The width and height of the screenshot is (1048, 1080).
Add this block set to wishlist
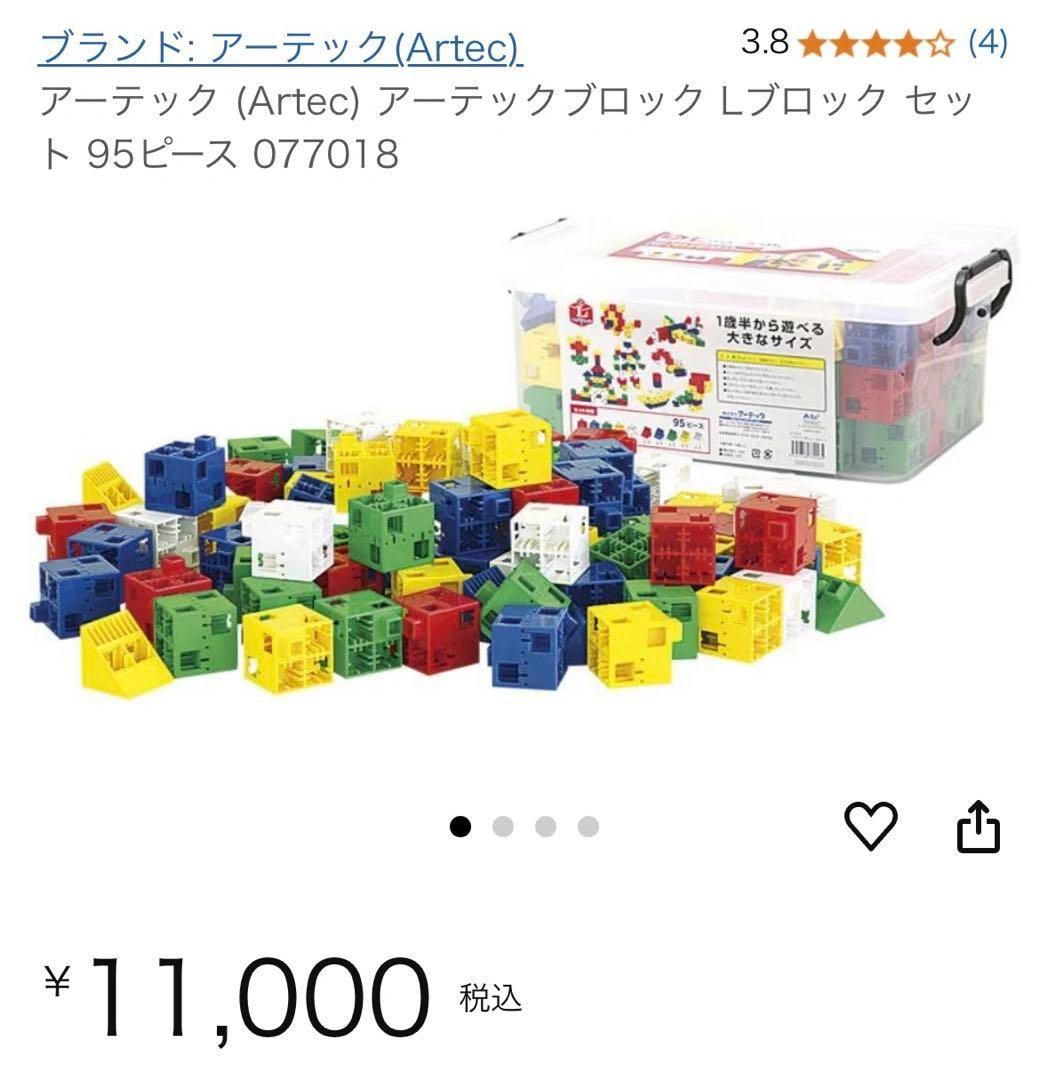click(871, 826)
